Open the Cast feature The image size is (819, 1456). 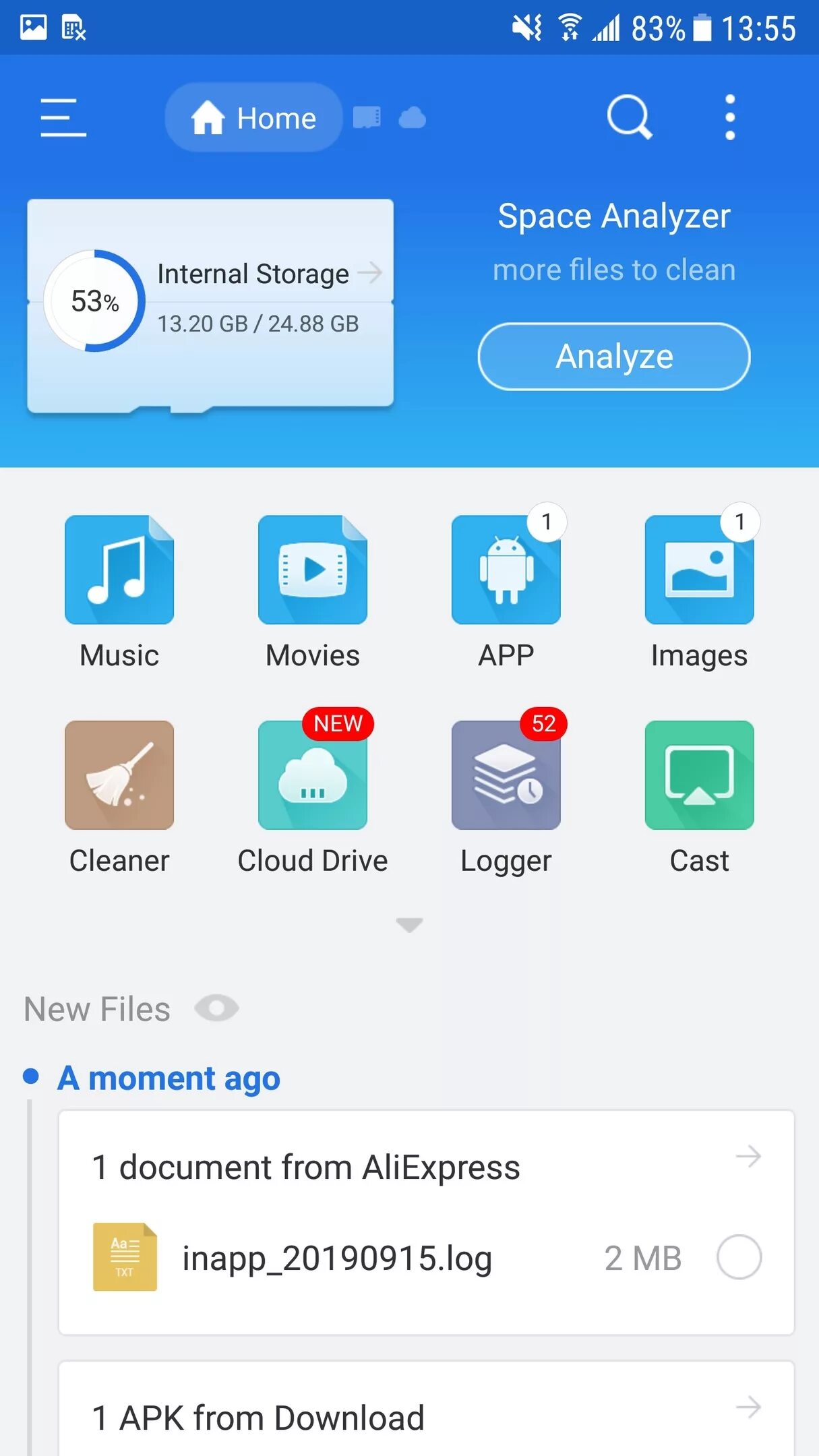coord(699,797)
